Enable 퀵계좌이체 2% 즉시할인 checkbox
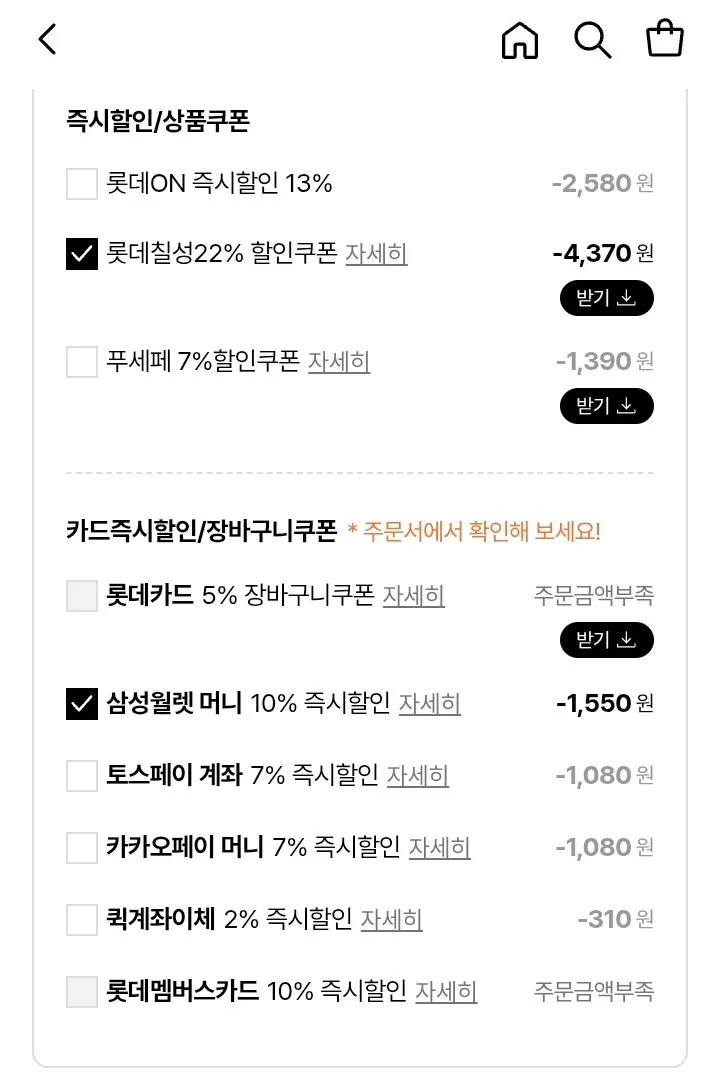Image resolution: width=720 pixels, height=1077 pixels. [x=80, y=919]
